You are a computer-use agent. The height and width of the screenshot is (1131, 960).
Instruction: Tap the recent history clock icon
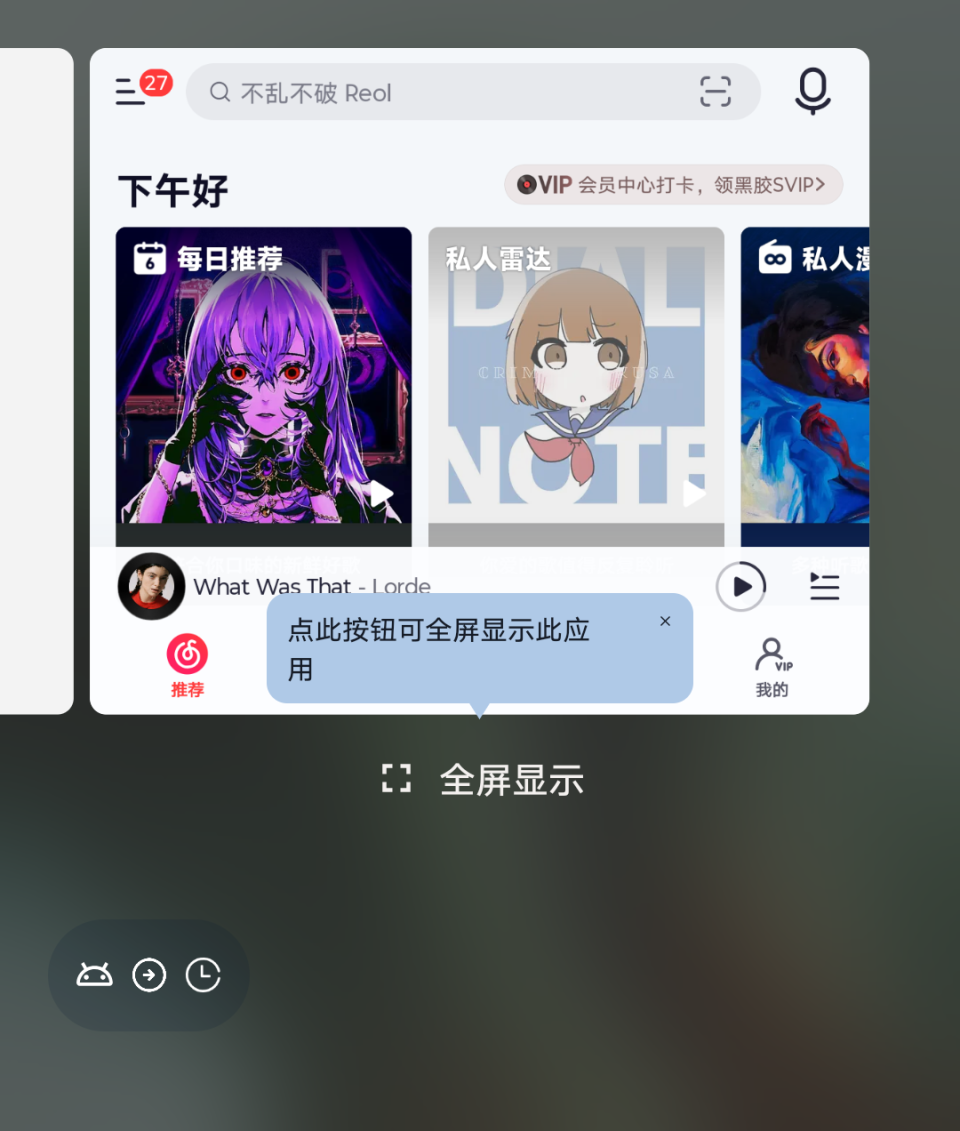click(204, 975)
